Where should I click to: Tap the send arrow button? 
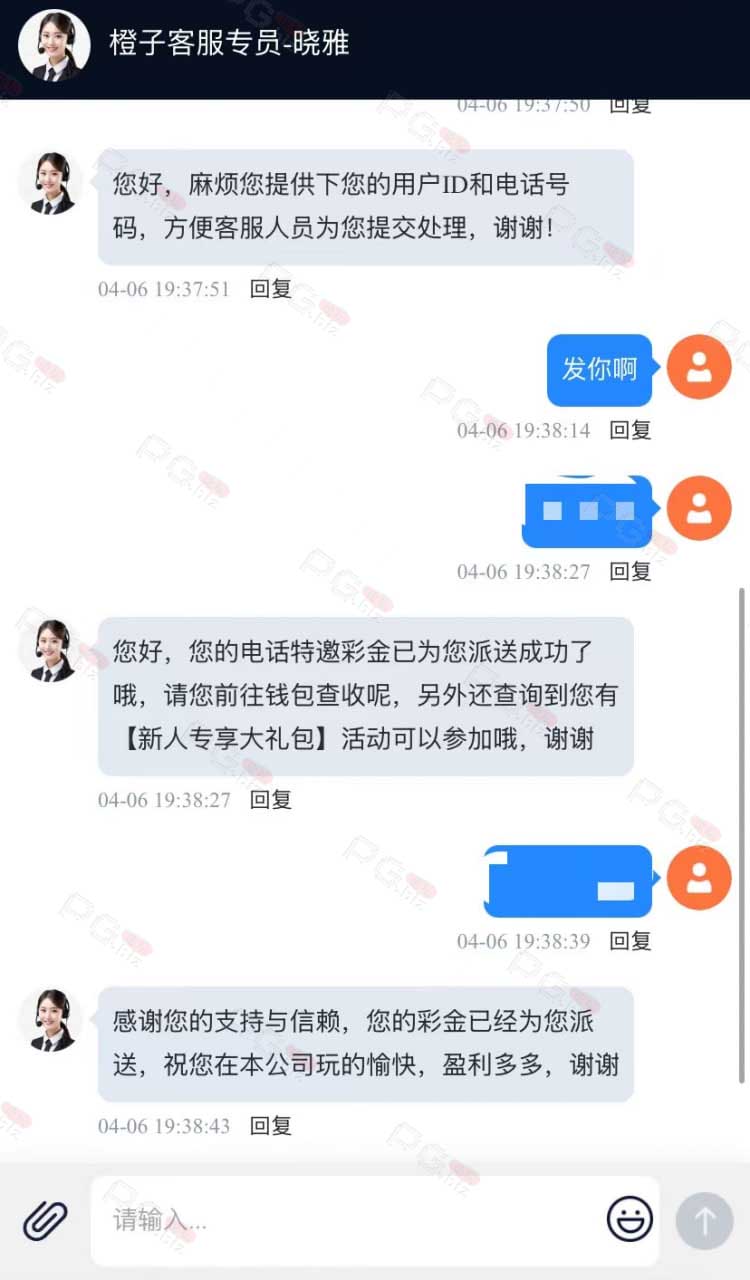[704, 1221]
